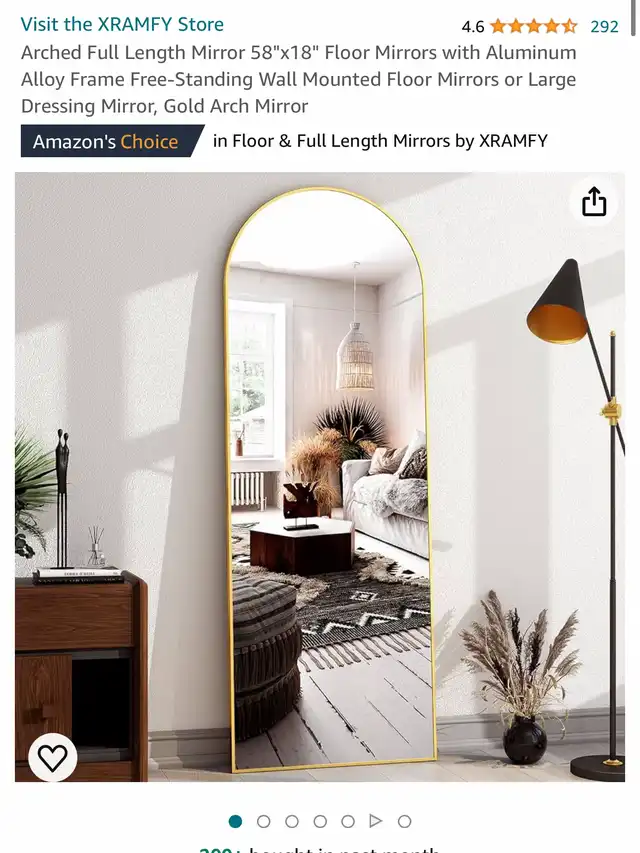Jump to the product video indicator

click(376, 821)
